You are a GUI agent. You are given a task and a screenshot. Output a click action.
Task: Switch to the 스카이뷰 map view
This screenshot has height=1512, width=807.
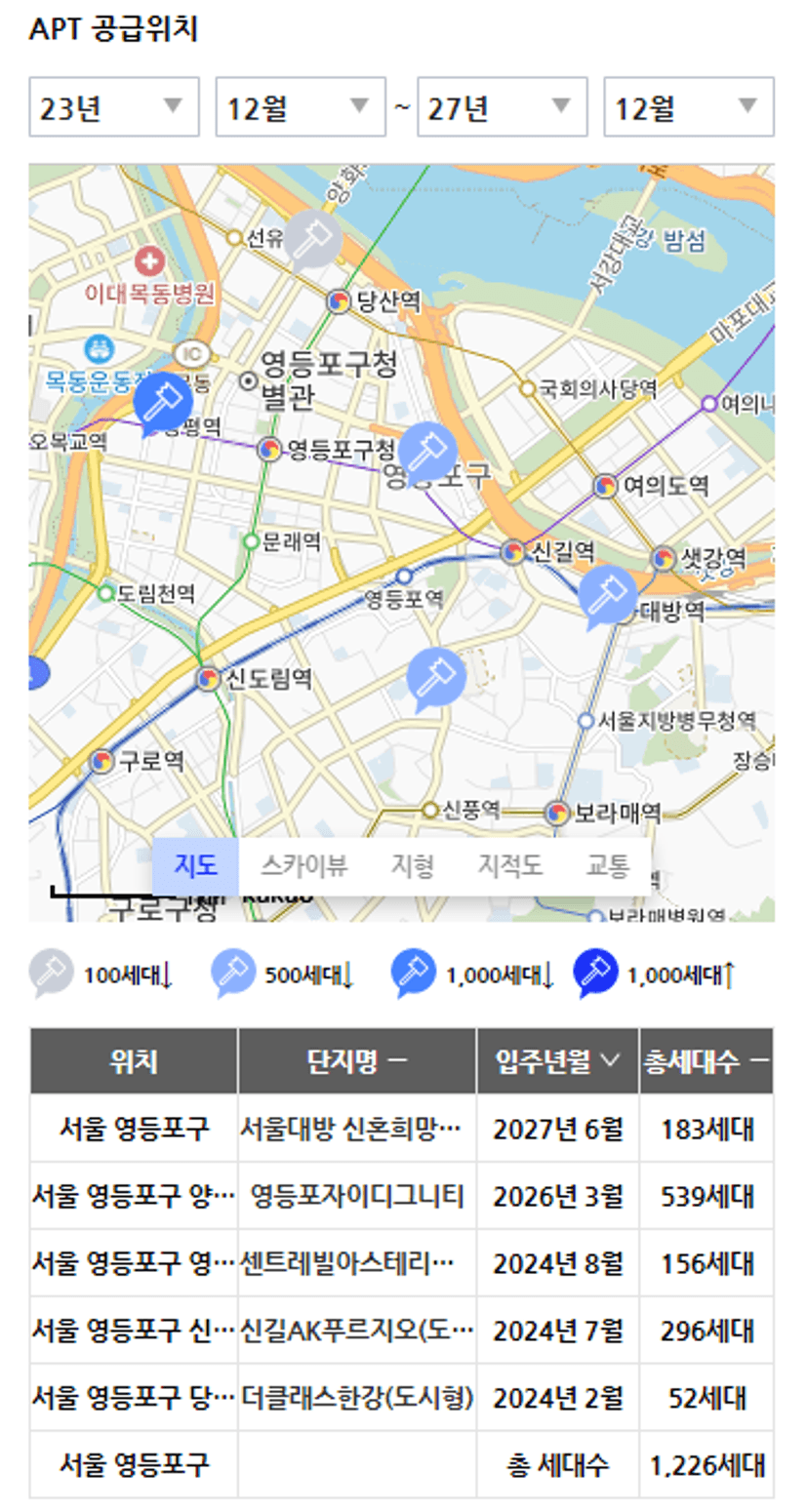point(303,866)
